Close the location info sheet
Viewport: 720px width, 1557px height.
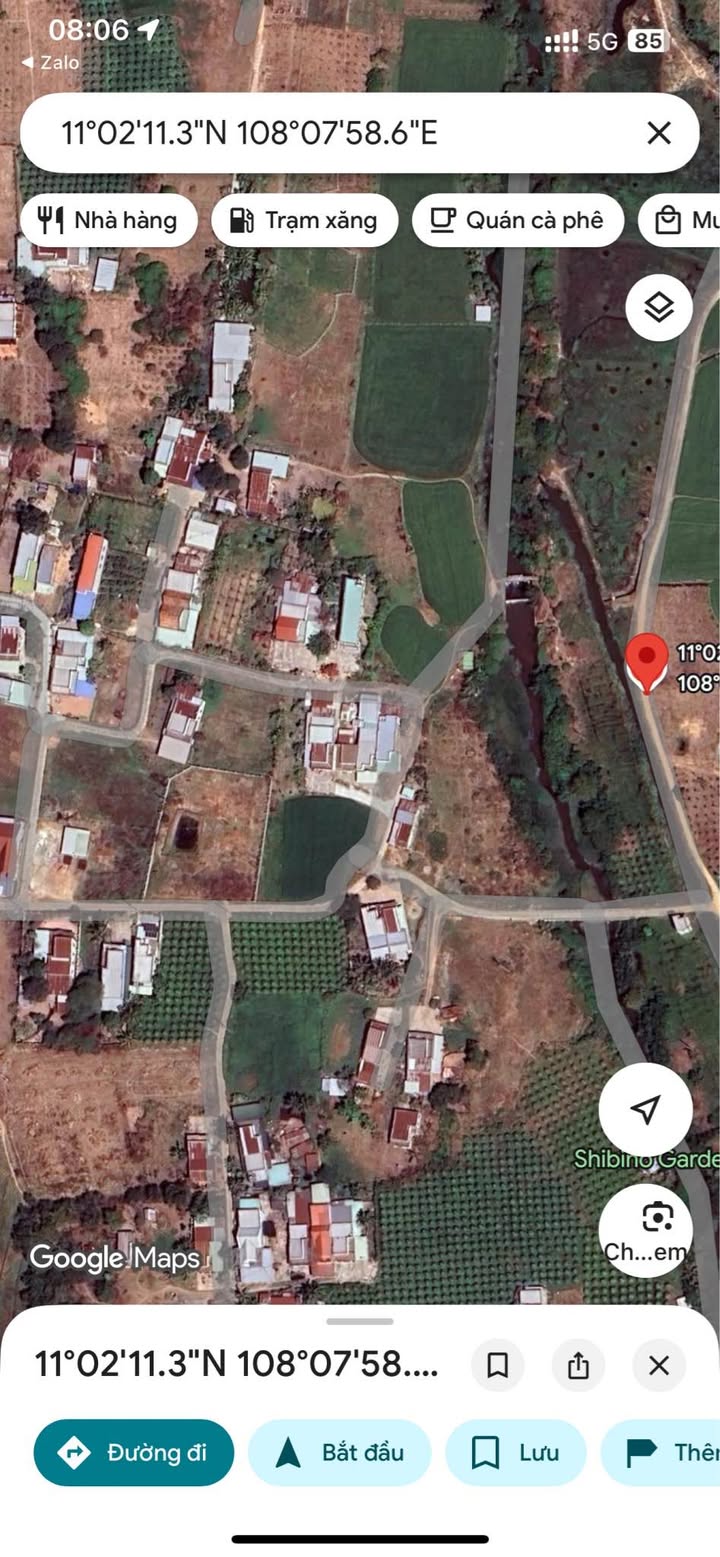point(659,1365)
